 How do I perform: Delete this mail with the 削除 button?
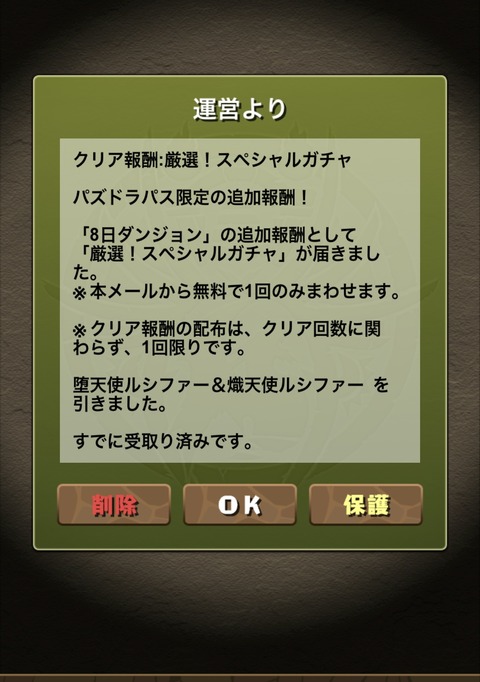tap(114, 505)
